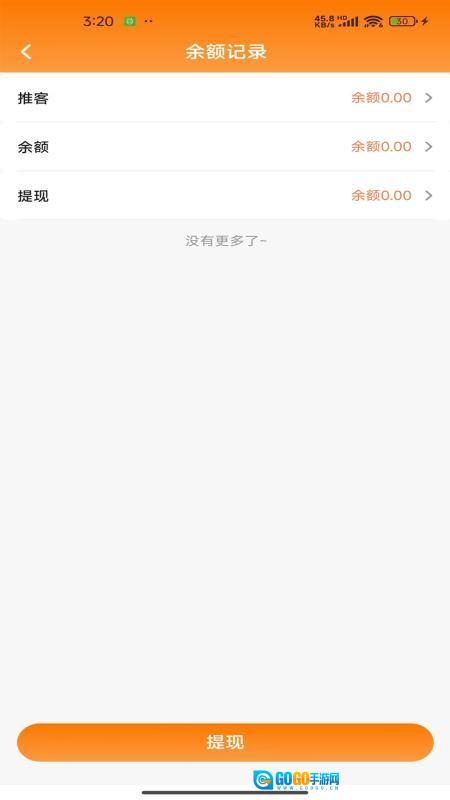Tap the orange 提现 button at the bottom
The height and width of the screenshot is (800, 450).
pos(225,742)
